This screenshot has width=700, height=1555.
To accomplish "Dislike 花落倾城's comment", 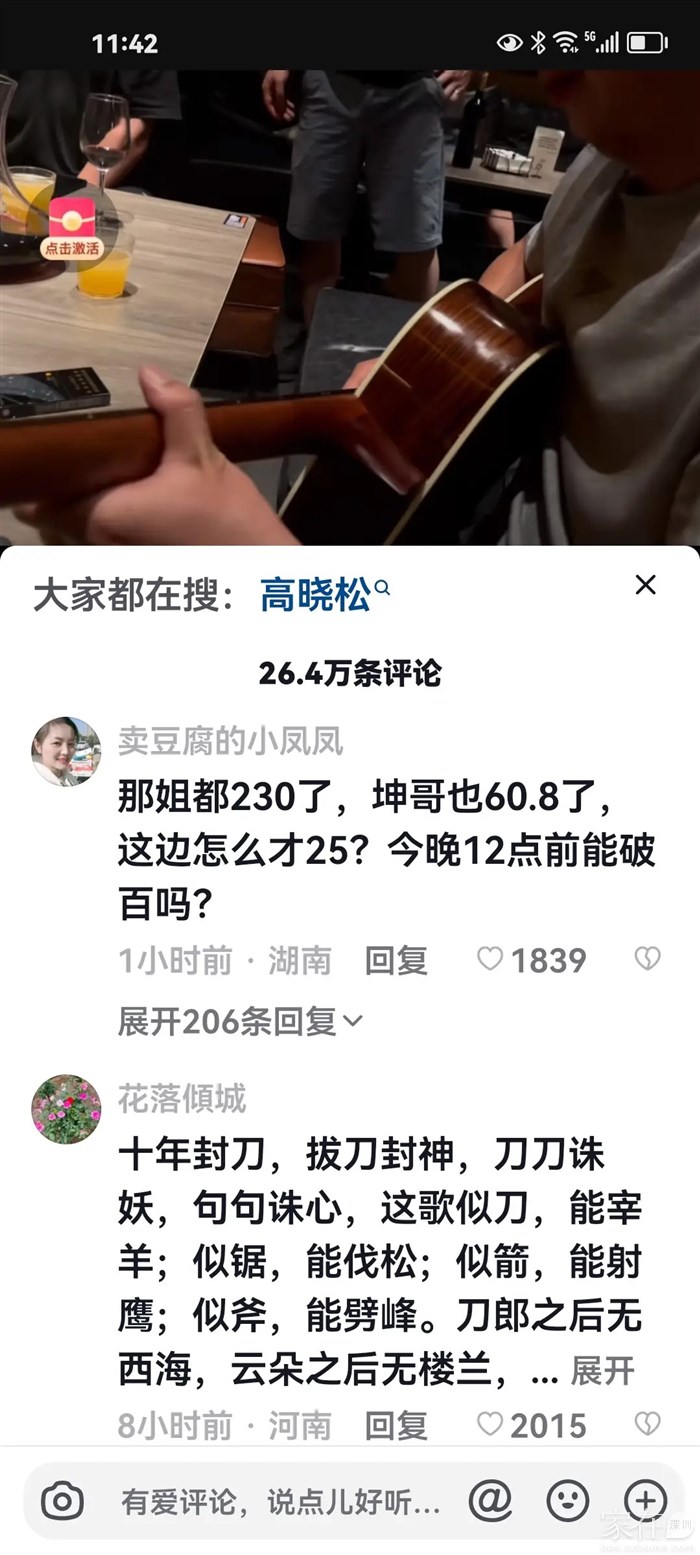I will pos(647,1424).
